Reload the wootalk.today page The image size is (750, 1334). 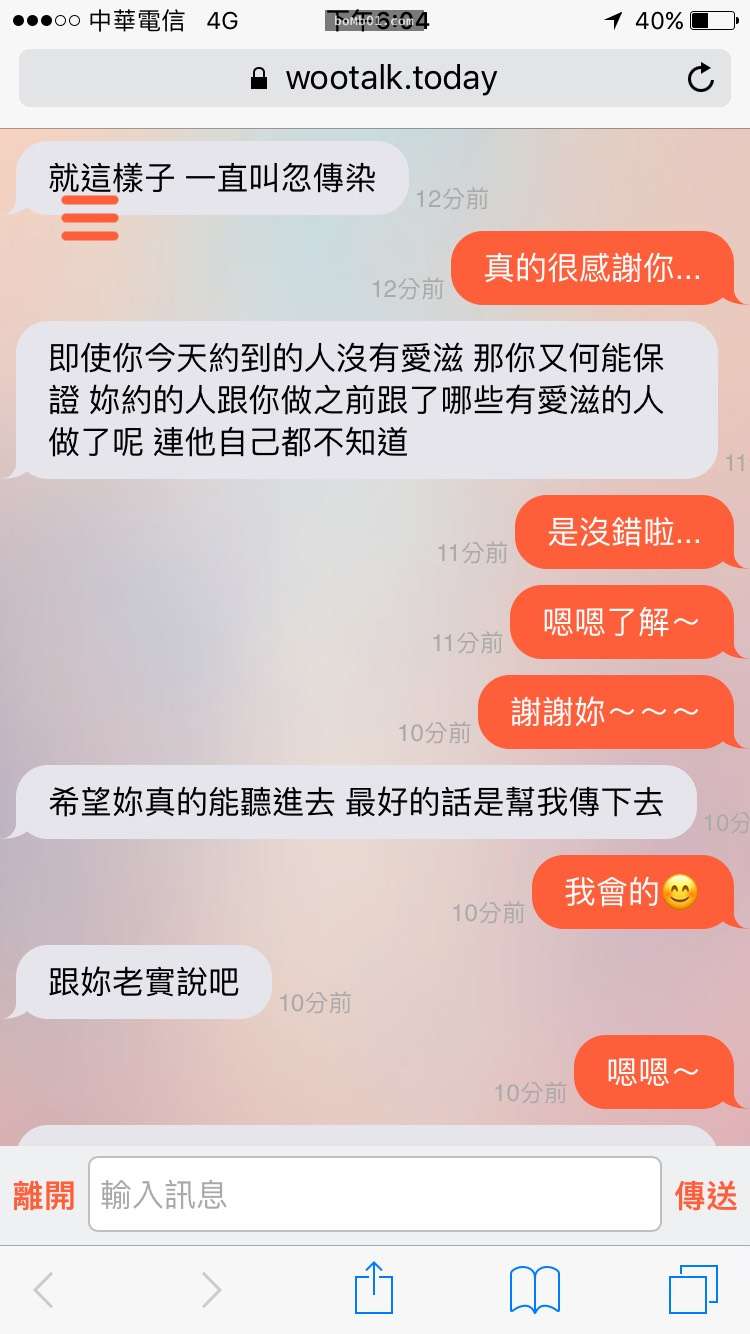(x=701, y=78)
